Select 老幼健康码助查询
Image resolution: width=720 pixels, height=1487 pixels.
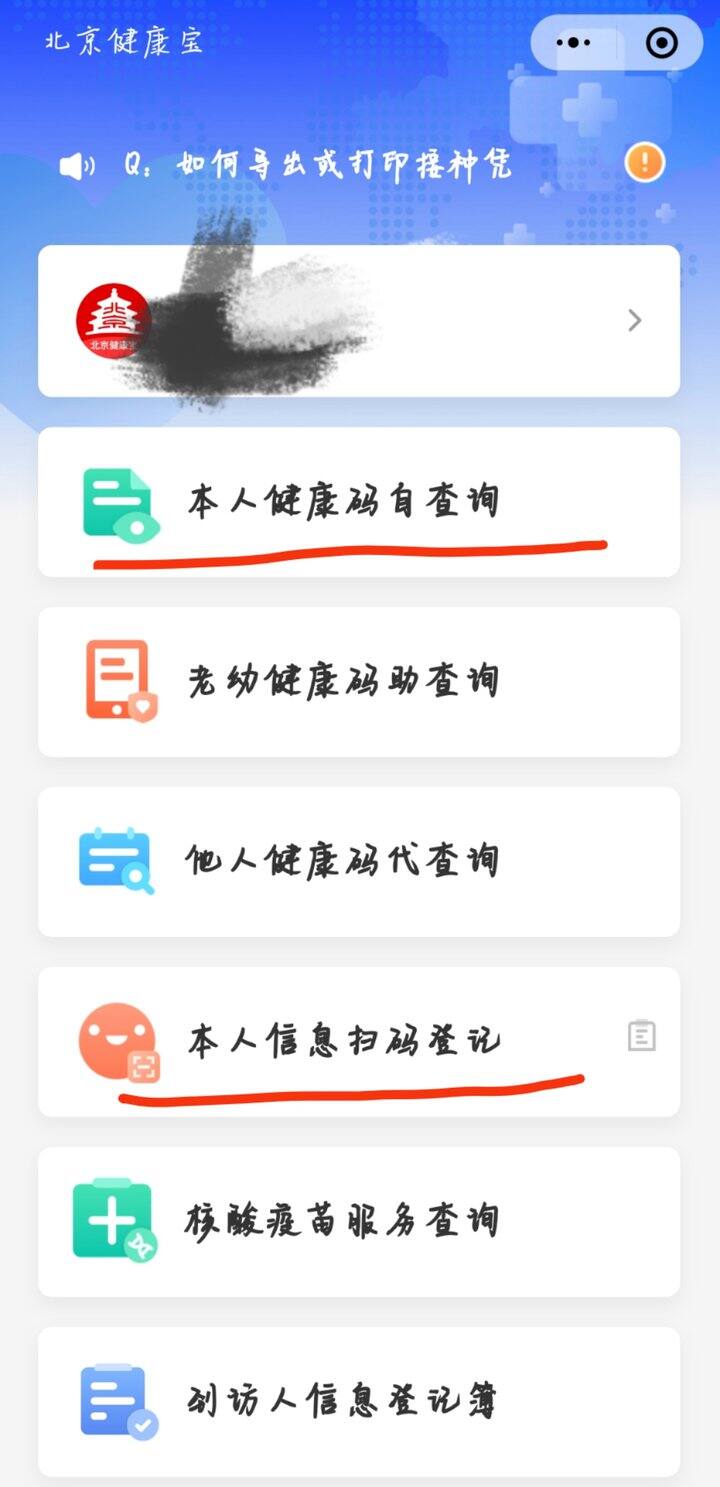pyautogui.click(x=359, y=682)
